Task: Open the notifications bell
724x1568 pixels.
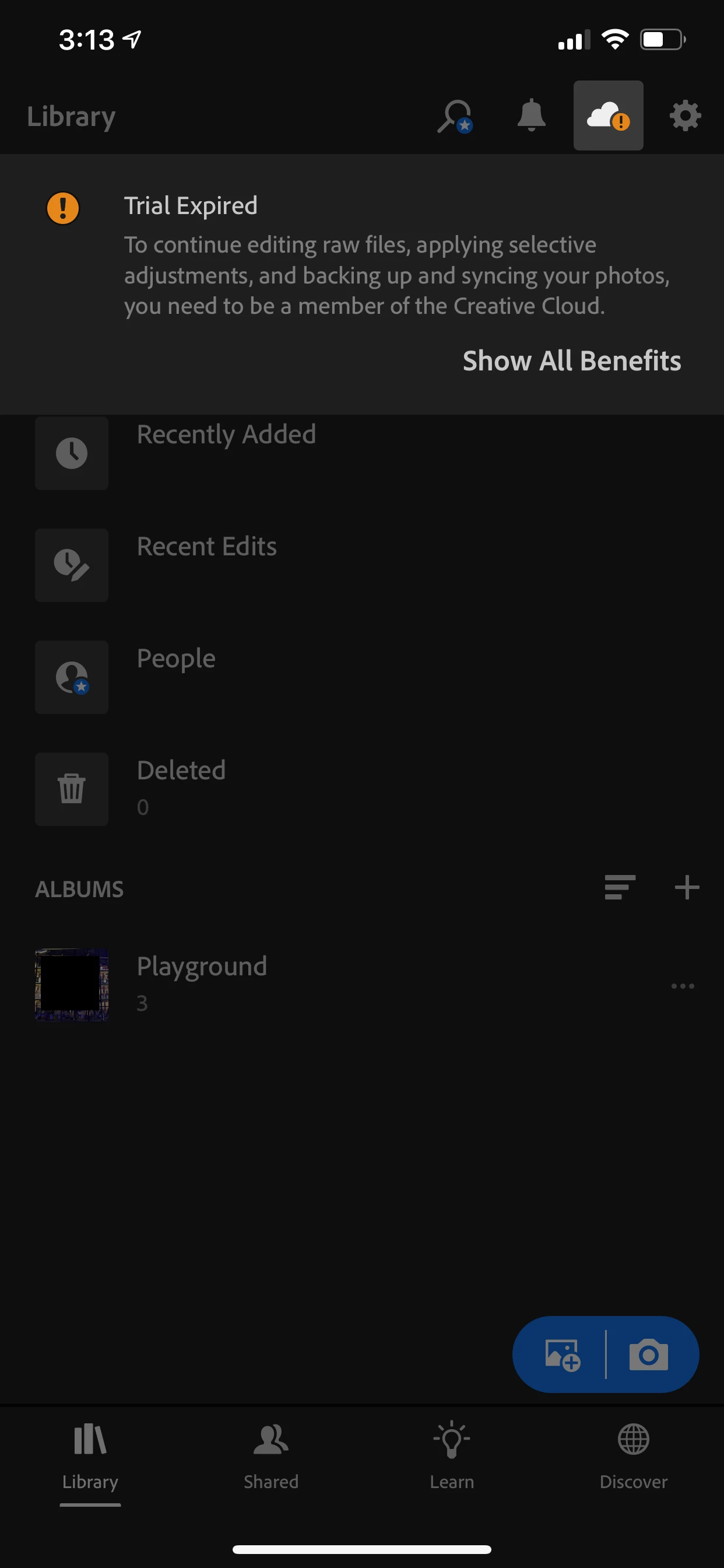Action: click(x=531, y=115)
